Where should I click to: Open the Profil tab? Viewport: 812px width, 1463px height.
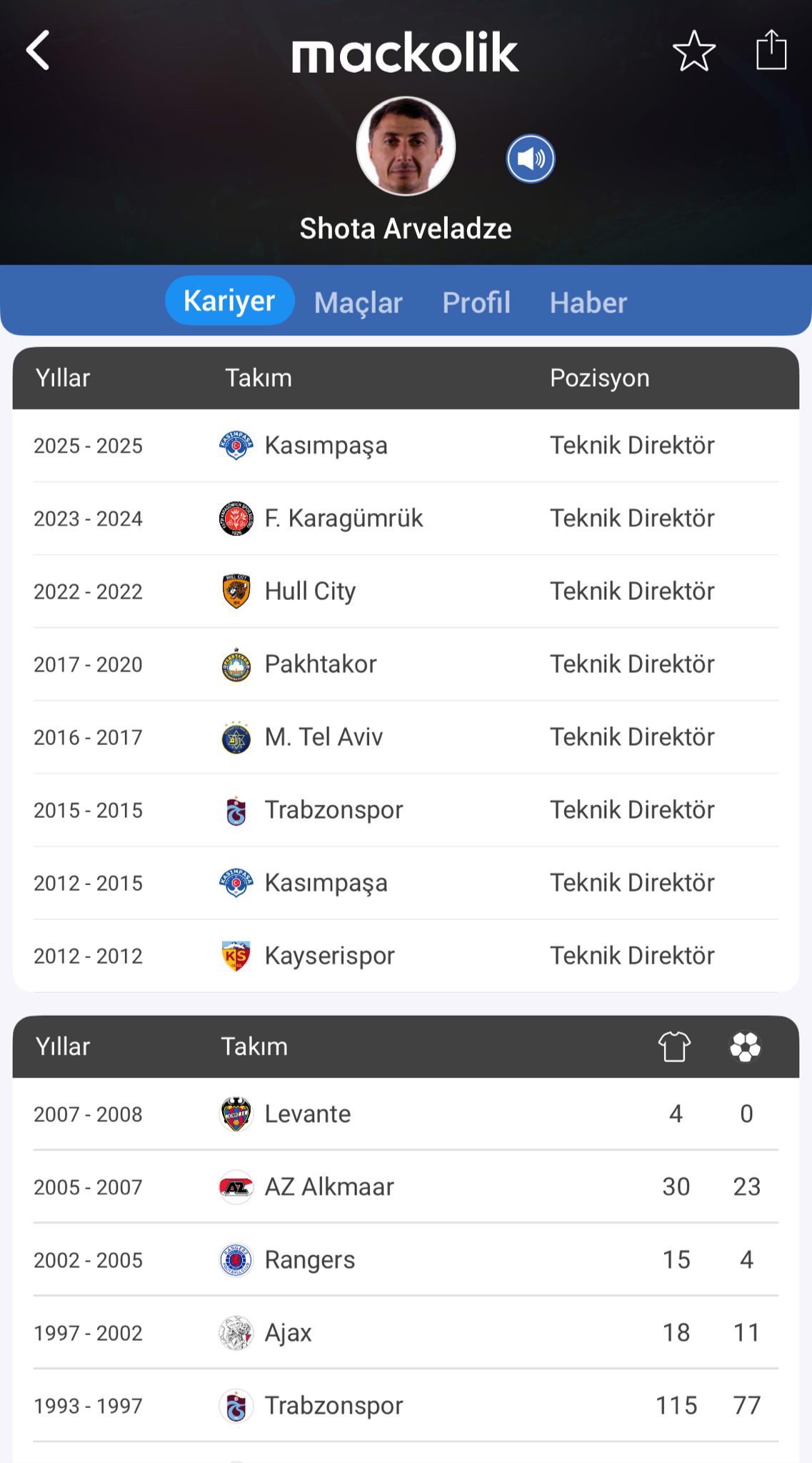pyautogui.click(x=476, y=303)
